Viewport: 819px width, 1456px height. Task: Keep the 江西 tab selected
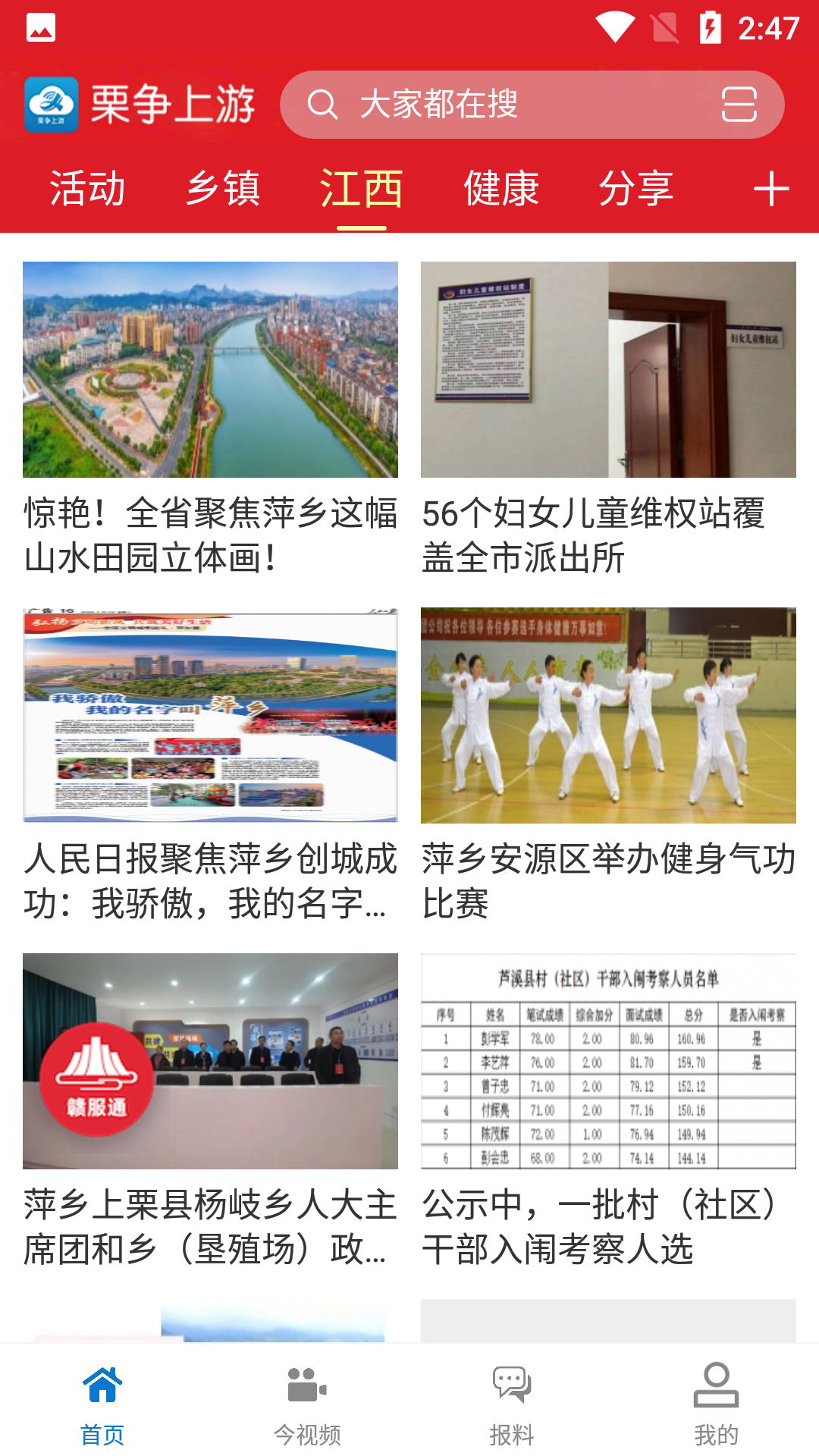(361, 190)
